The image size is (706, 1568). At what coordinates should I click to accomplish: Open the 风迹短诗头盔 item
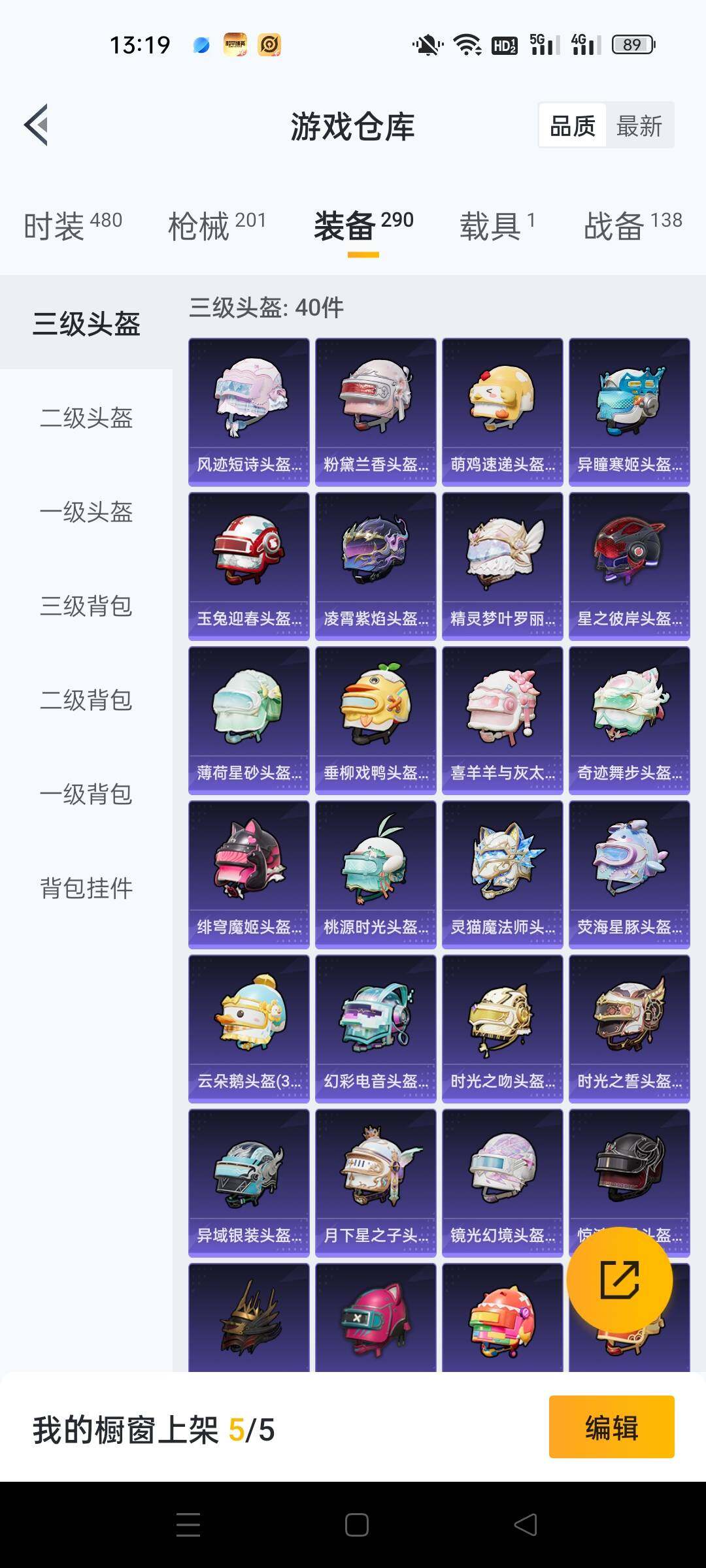coord(249,412)
